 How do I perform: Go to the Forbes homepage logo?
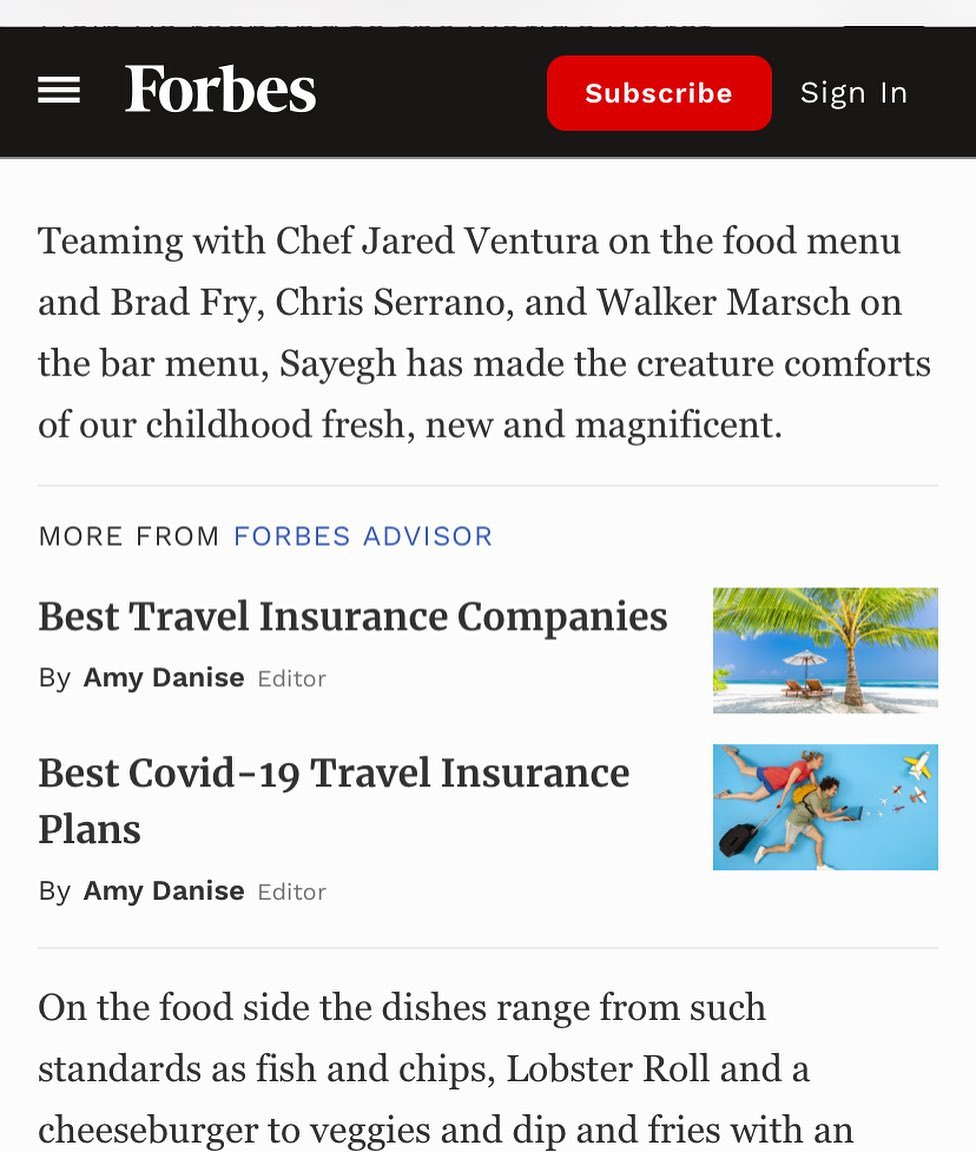220,90
